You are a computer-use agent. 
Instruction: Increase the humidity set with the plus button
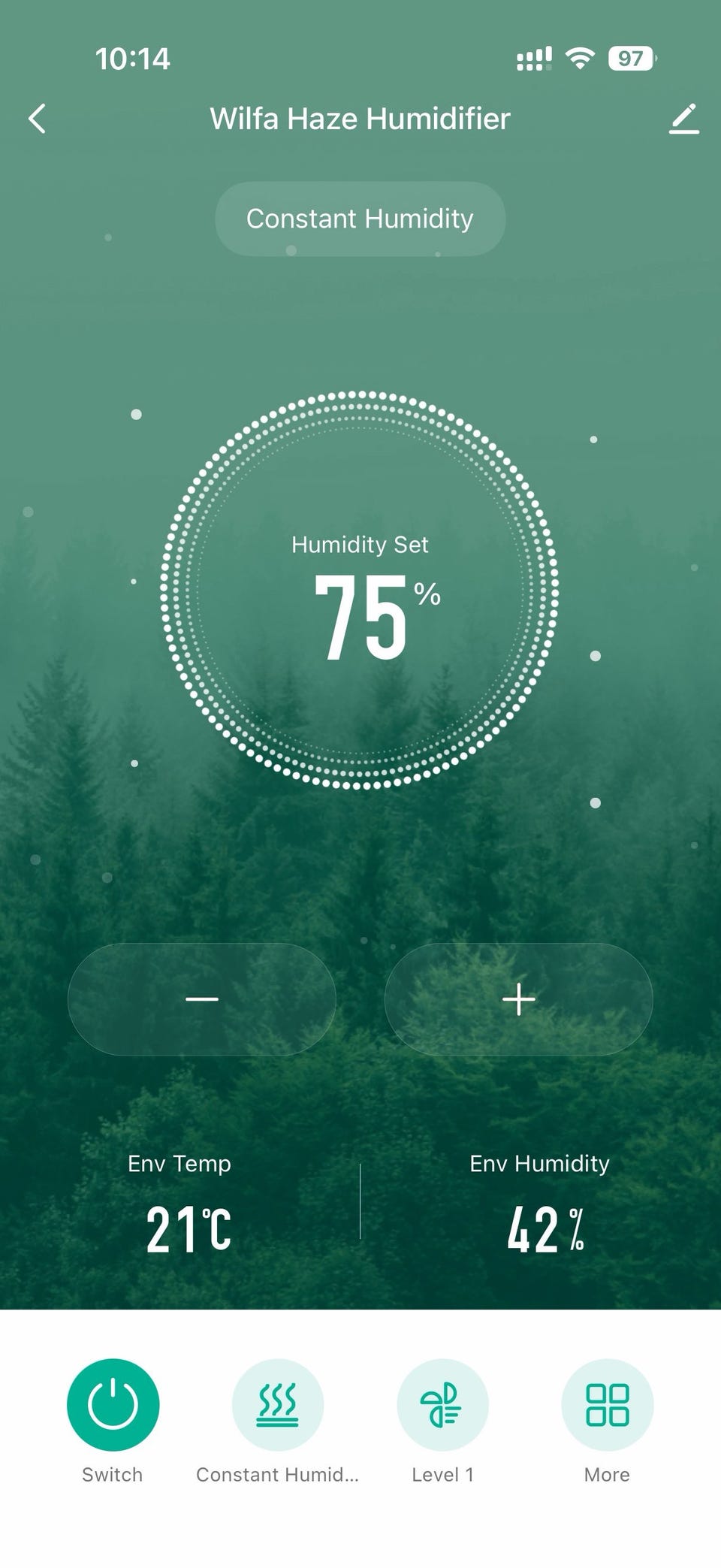[518, 999]
